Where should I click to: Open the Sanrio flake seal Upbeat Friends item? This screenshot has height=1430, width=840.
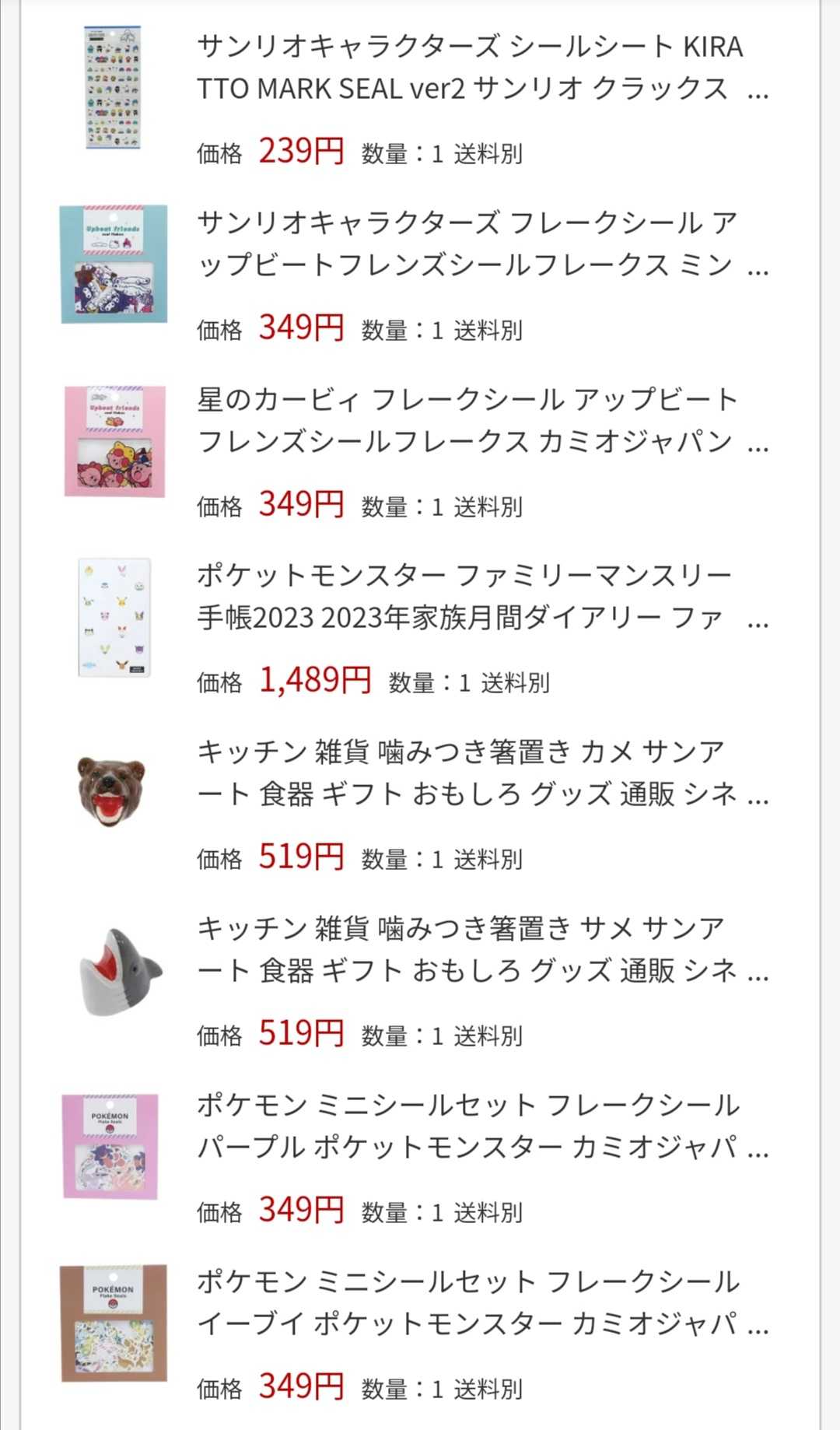pyautogui.click(x=467, y=244)
